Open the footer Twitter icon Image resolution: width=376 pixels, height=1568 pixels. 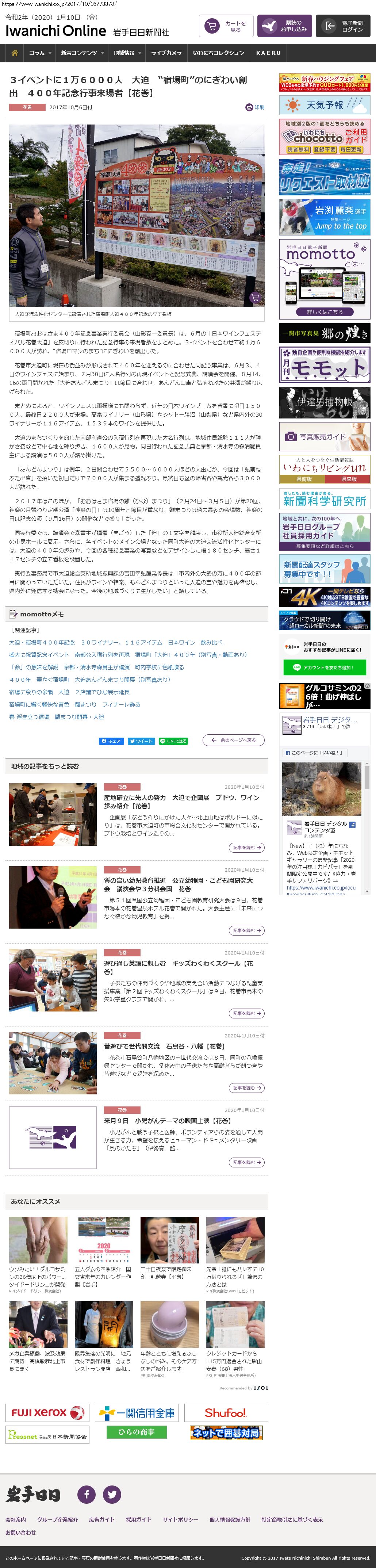click(111, 1494)
